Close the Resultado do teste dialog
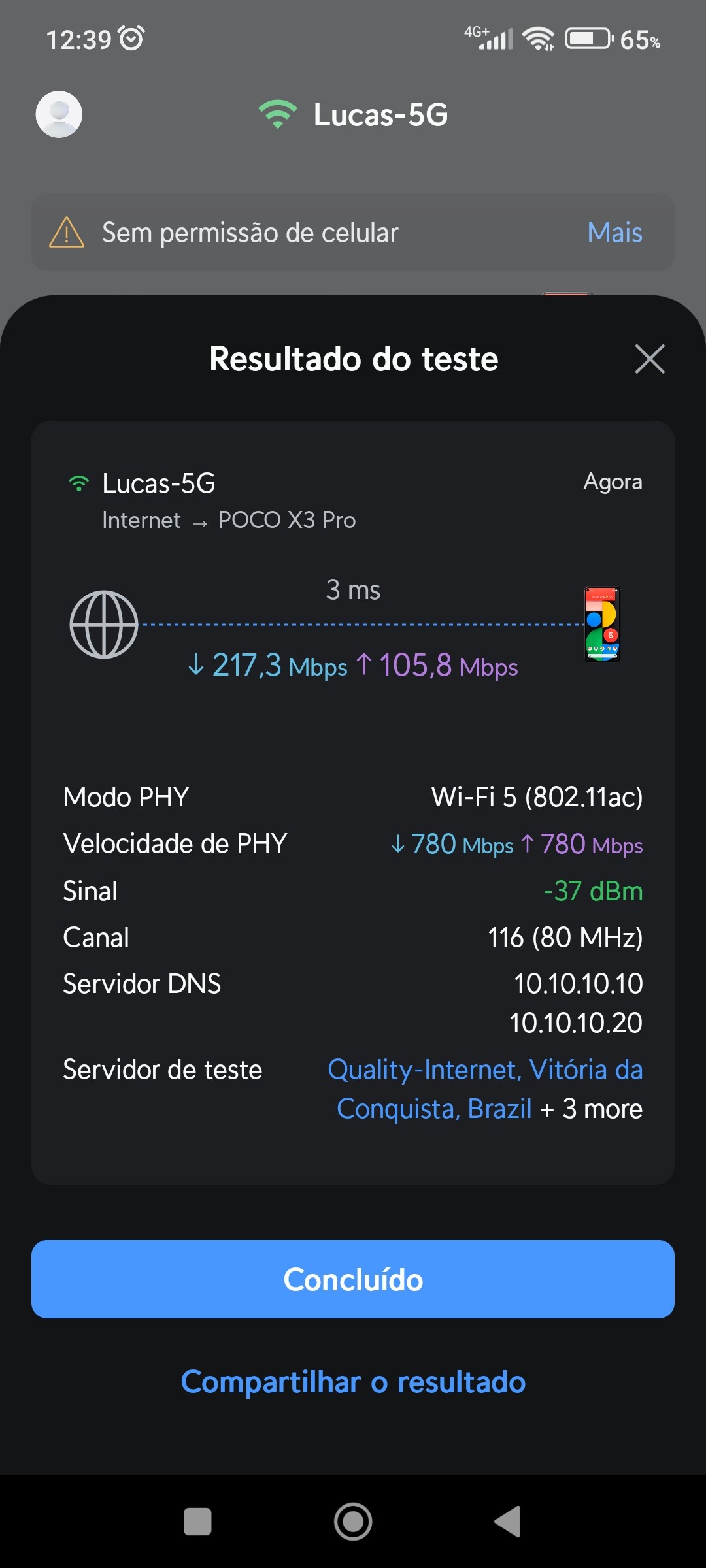 (x=649, y=359)
